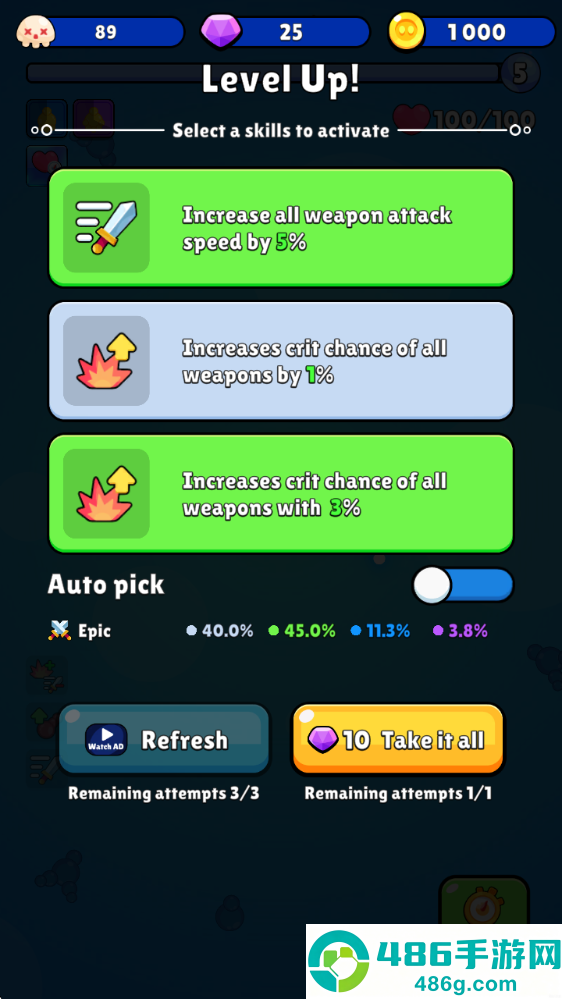Tap Refresh to watch an ad

(164, 740)
